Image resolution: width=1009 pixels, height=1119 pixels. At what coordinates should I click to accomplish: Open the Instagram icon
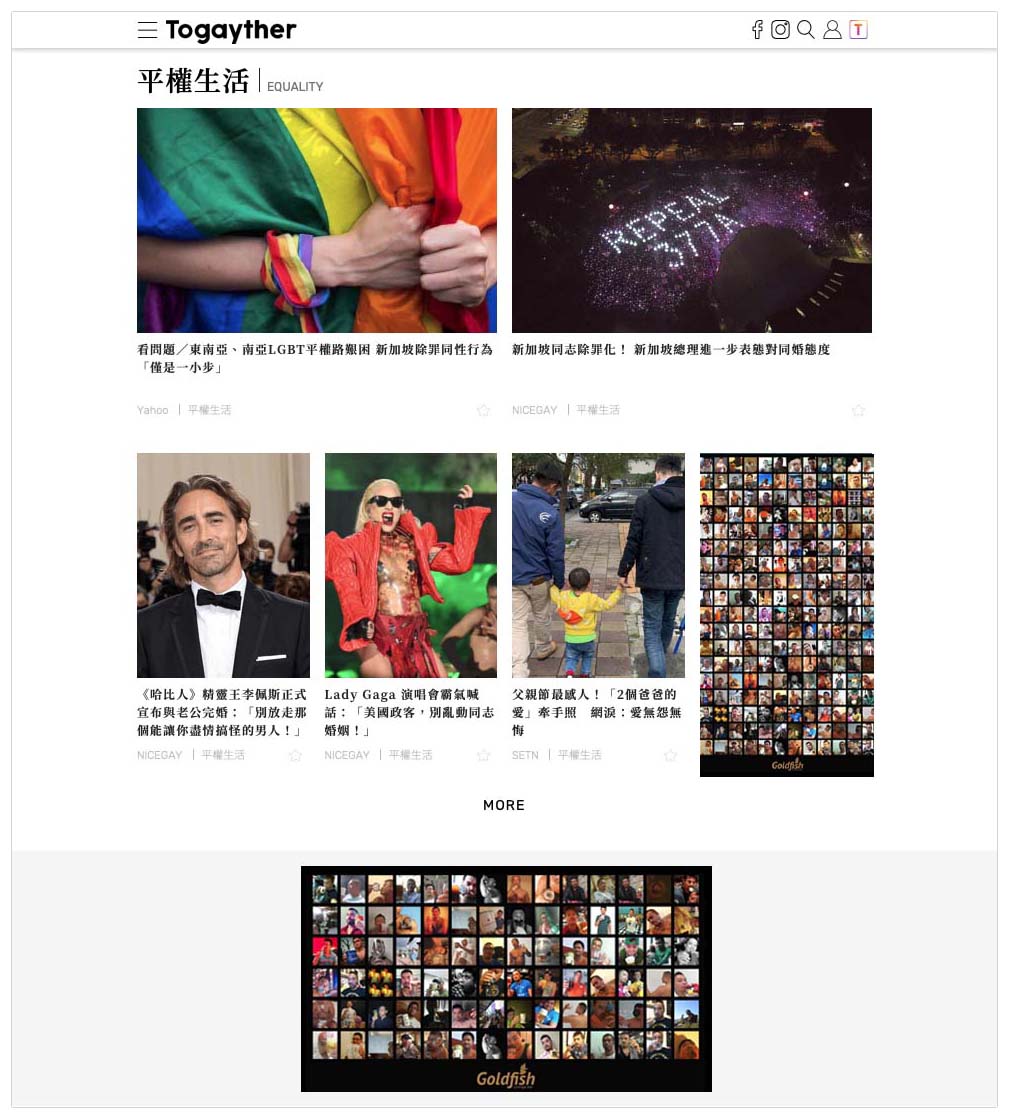click(780, 30)
